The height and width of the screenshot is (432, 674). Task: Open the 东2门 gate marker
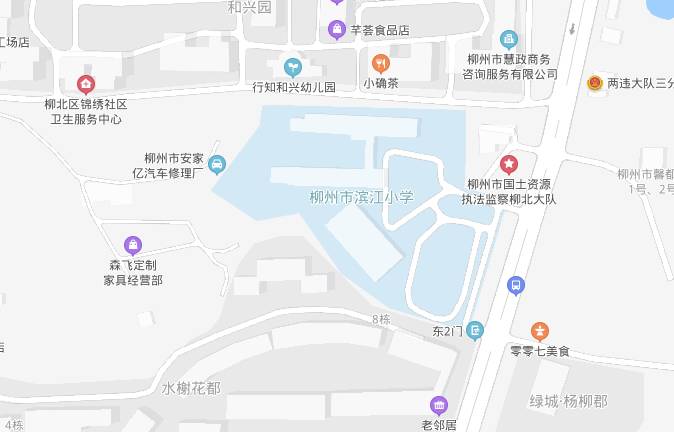pyautogui.click(x=475, y=329)
